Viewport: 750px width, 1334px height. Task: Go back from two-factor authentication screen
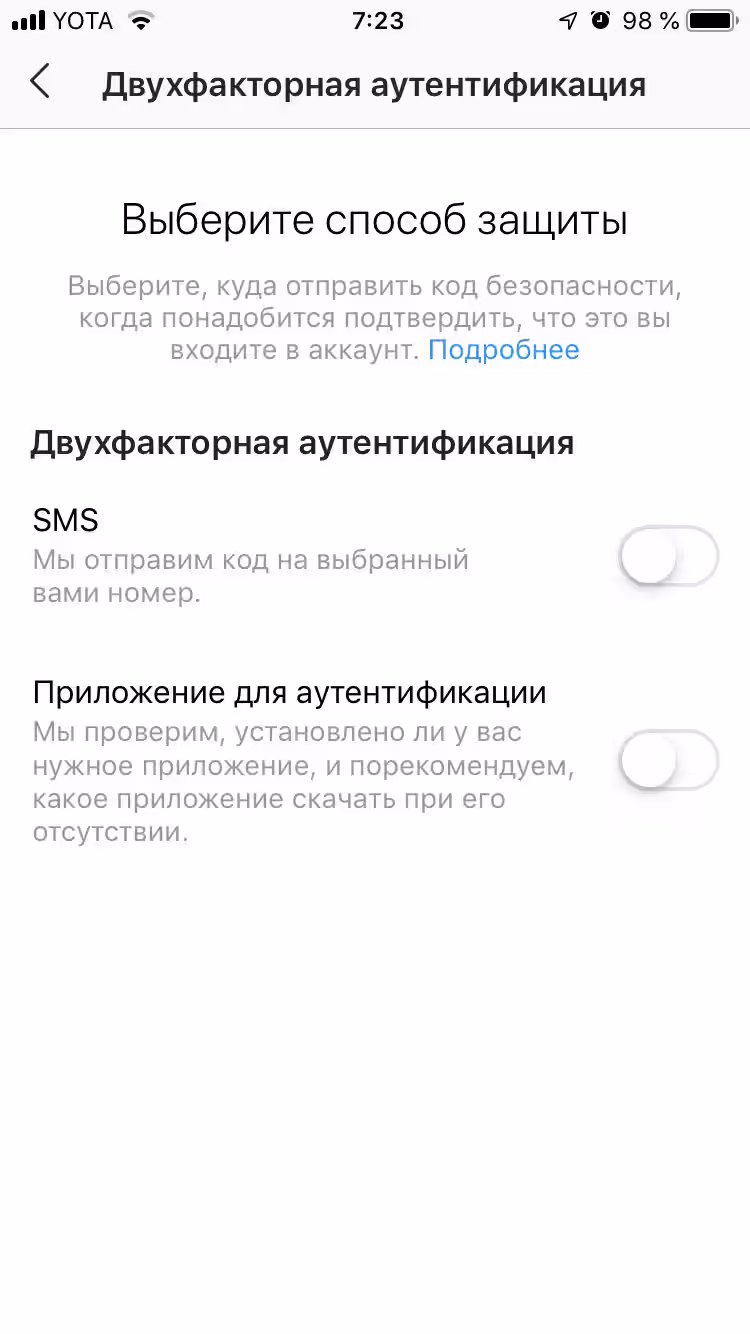point(40,82)
